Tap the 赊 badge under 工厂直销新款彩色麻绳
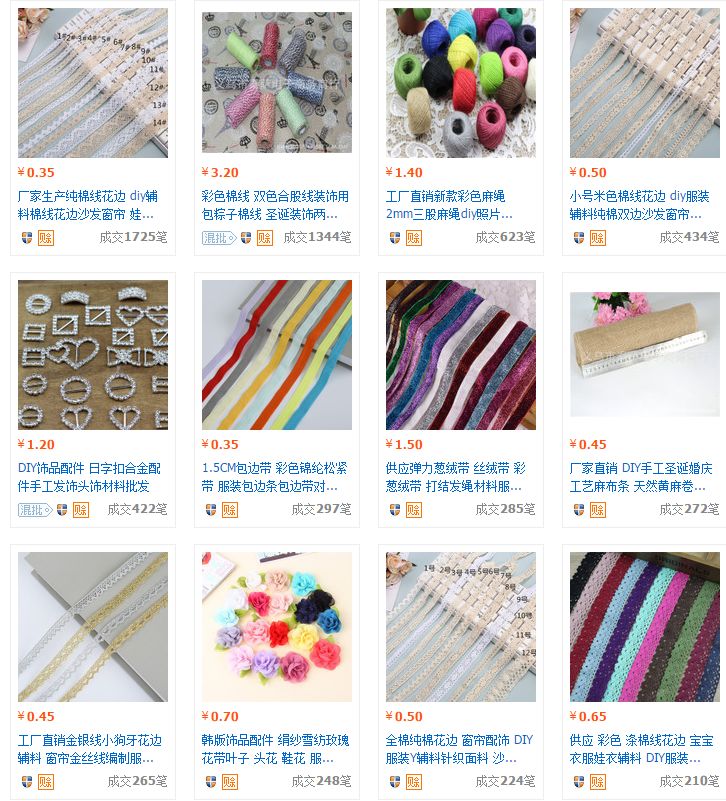Image resolution: width=726 pixels, height=801 pixels. pos(413,238)
